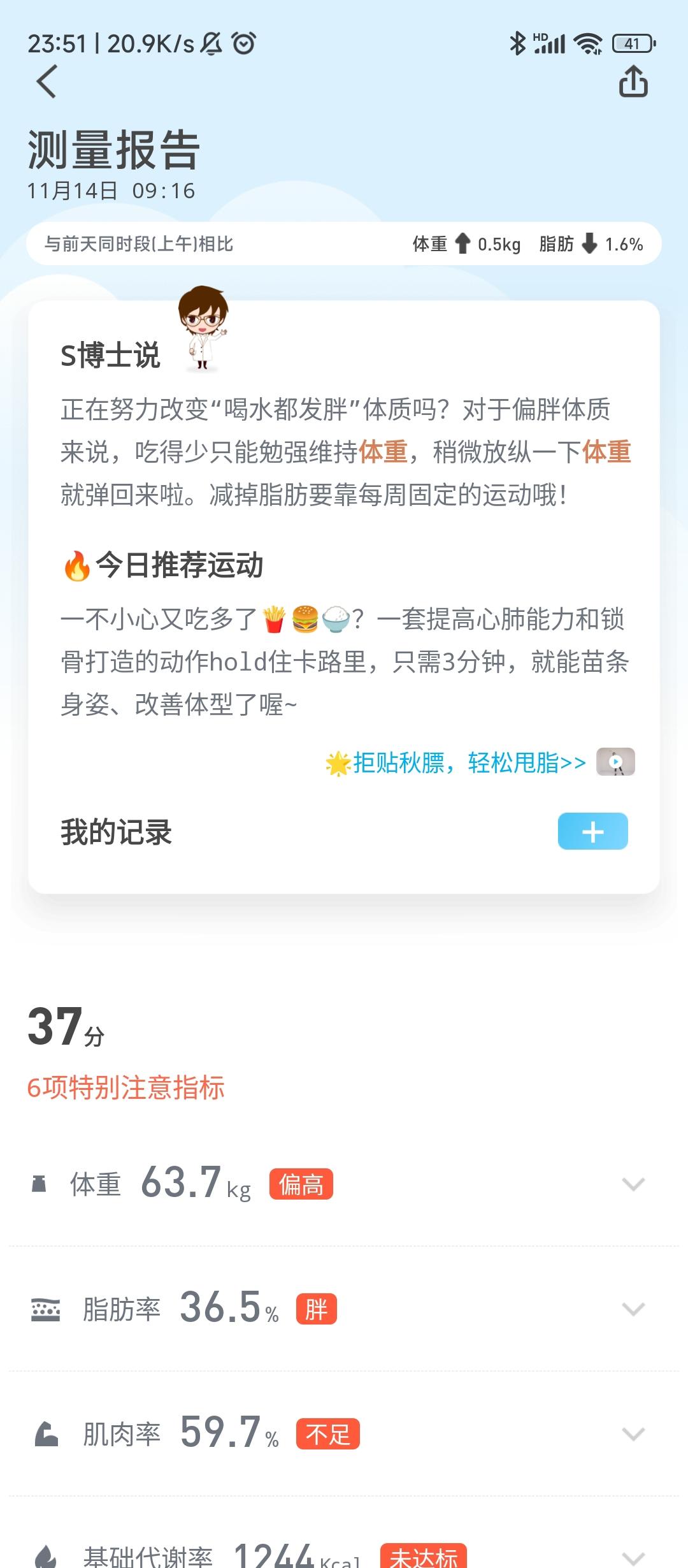Expand the 脂肪率 36.5% details
This screenshot has width=688, height=1568.
click(x=344, y=1309)
